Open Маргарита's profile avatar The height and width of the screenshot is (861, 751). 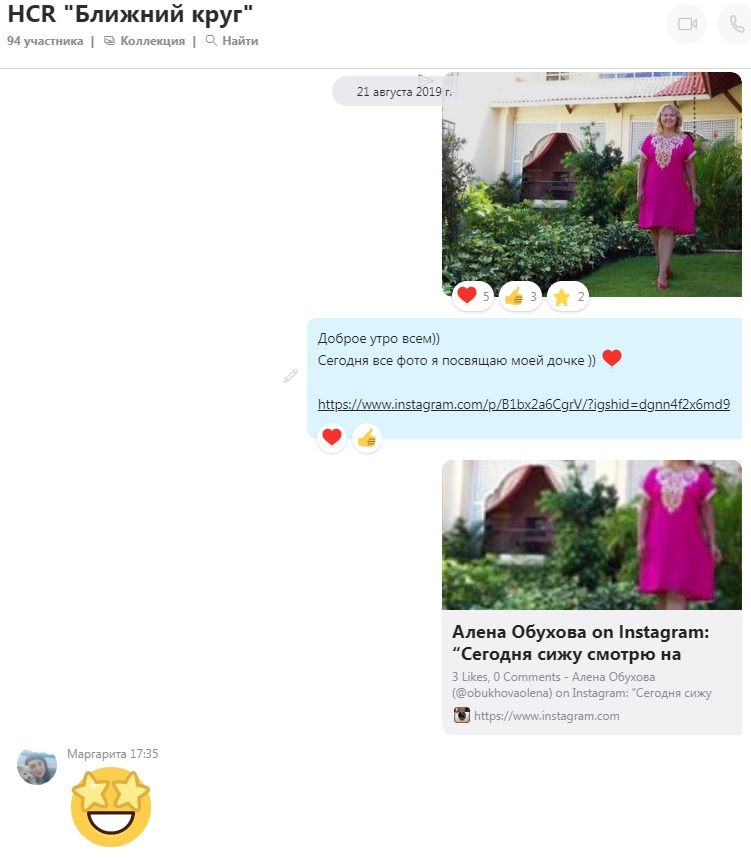pos(37,765)
